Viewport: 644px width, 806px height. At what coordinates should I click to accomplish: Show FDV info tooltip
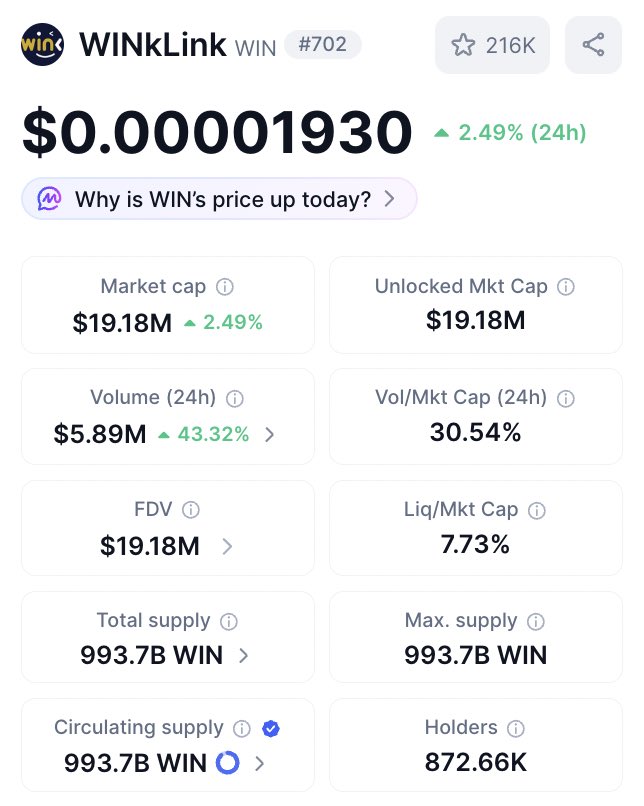191,510
